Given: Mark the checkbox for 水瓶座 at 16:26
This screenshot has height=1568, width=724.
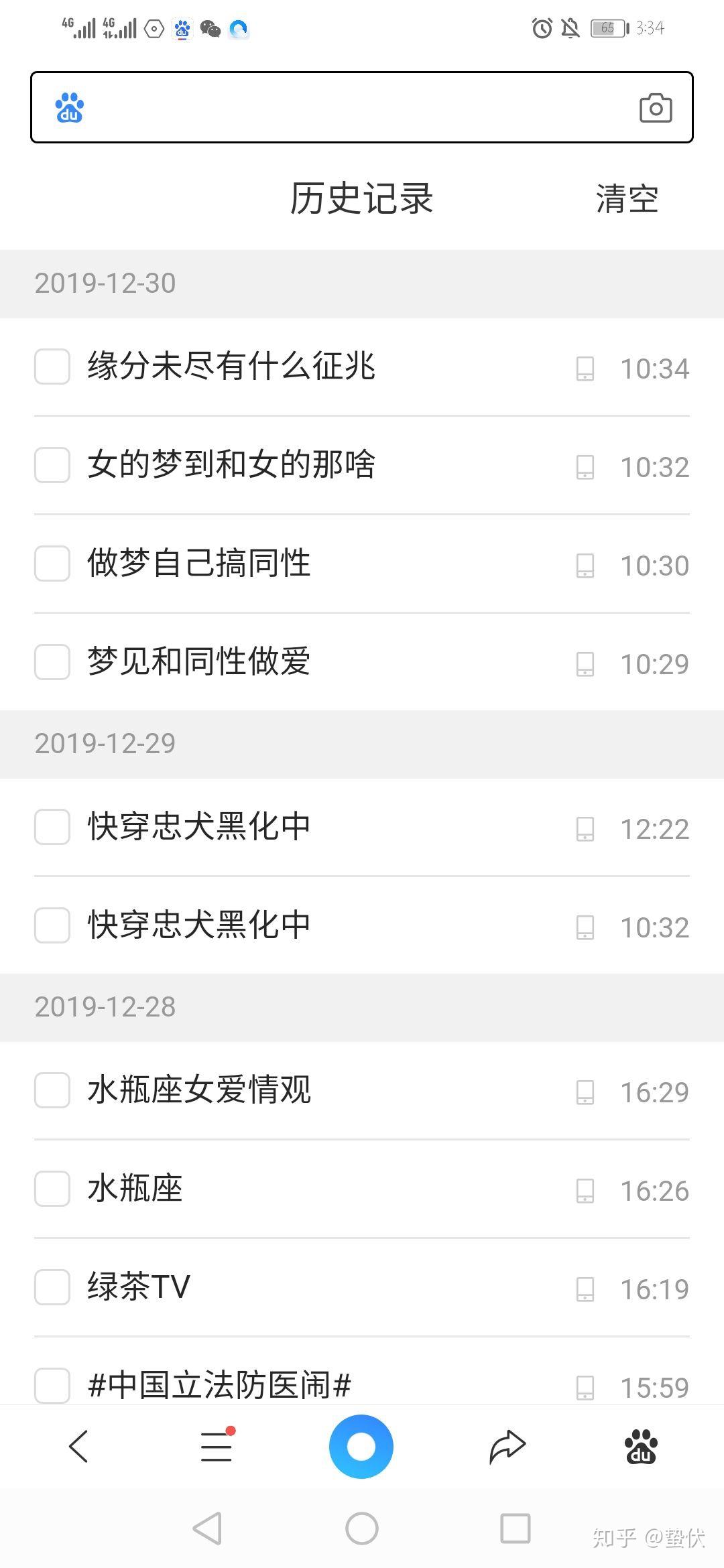Looking at the screenshot, I should point(52,1189).
